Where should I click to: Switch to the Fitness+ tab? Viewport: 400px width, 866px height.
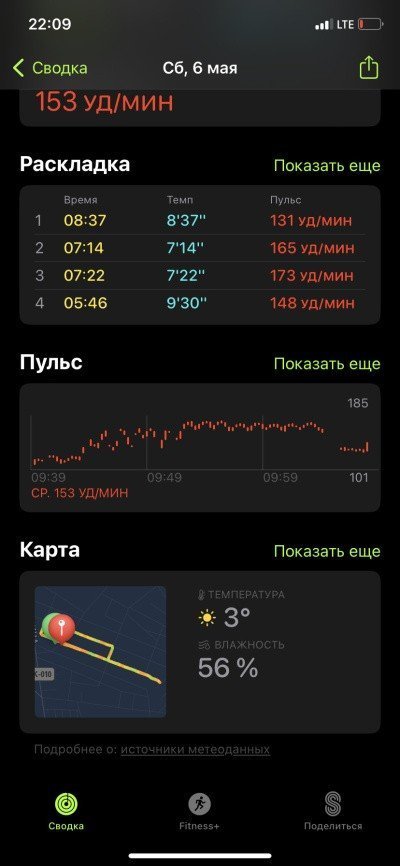pyautogui.click(x=199, y=812)
